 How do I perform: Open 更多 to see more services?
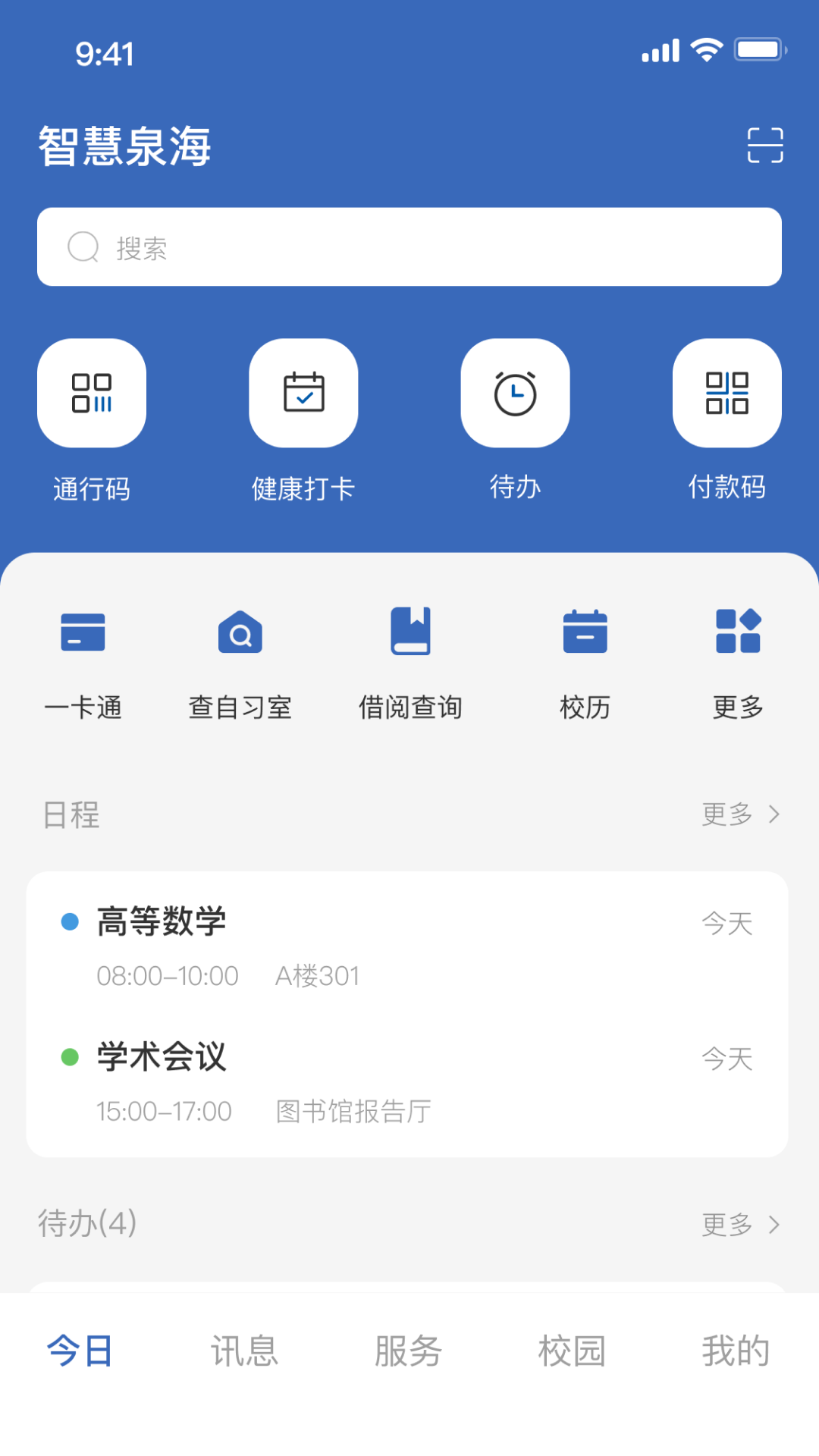coord(737,660)
